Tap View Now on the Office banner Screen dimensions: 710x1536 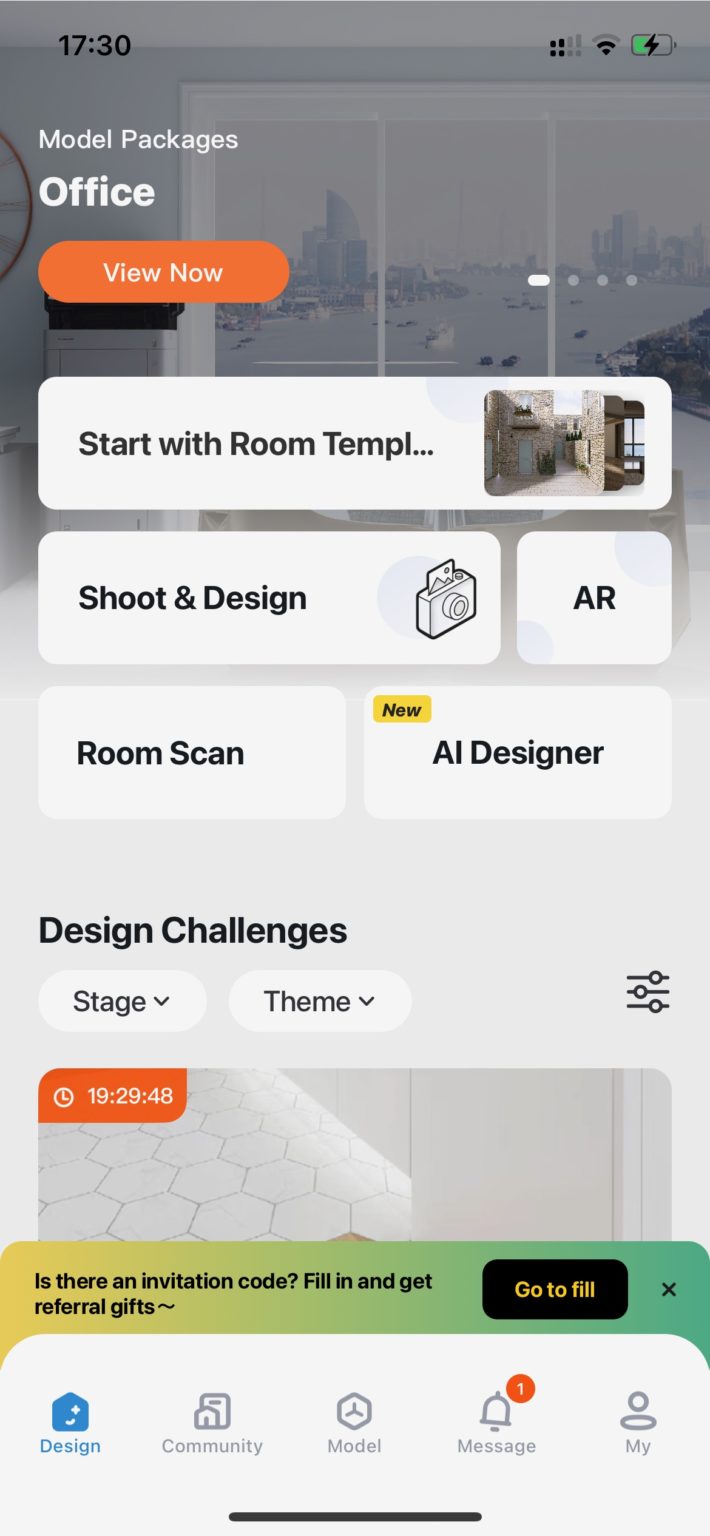(x=163, y=272)
